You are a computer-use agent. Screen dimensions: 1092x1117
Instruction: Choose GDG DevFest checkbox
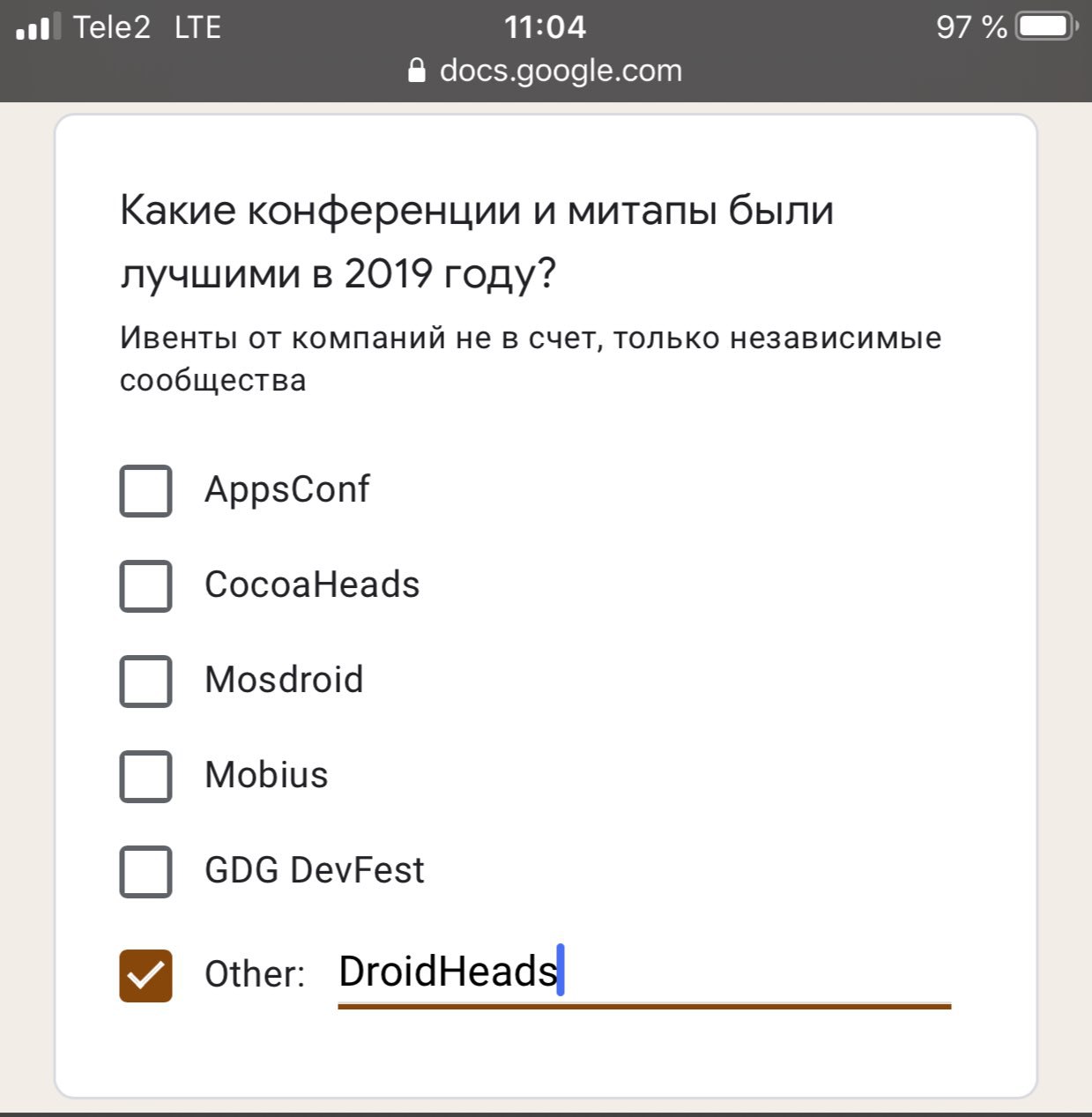pos(145,872)
